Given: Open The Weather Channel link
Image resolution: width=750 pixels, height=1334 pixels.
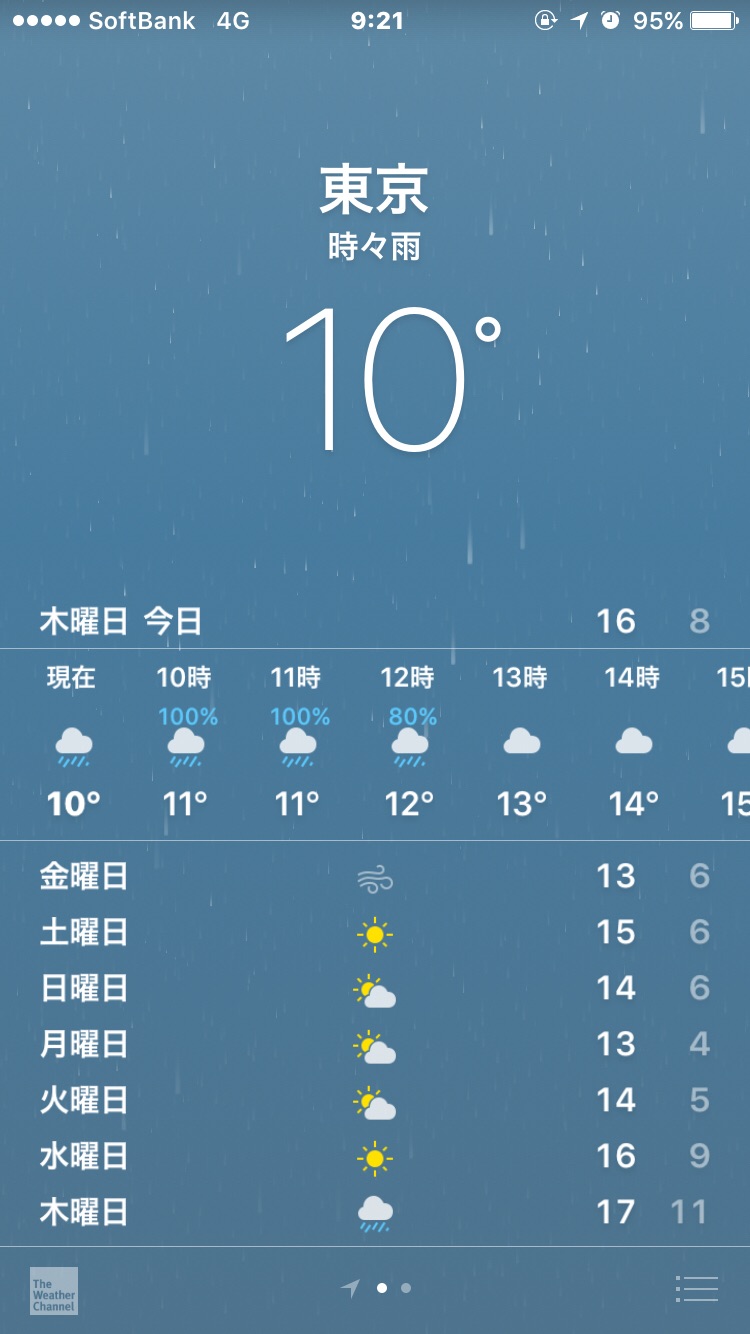Looking at the screenshot, I should point(54,1290).
